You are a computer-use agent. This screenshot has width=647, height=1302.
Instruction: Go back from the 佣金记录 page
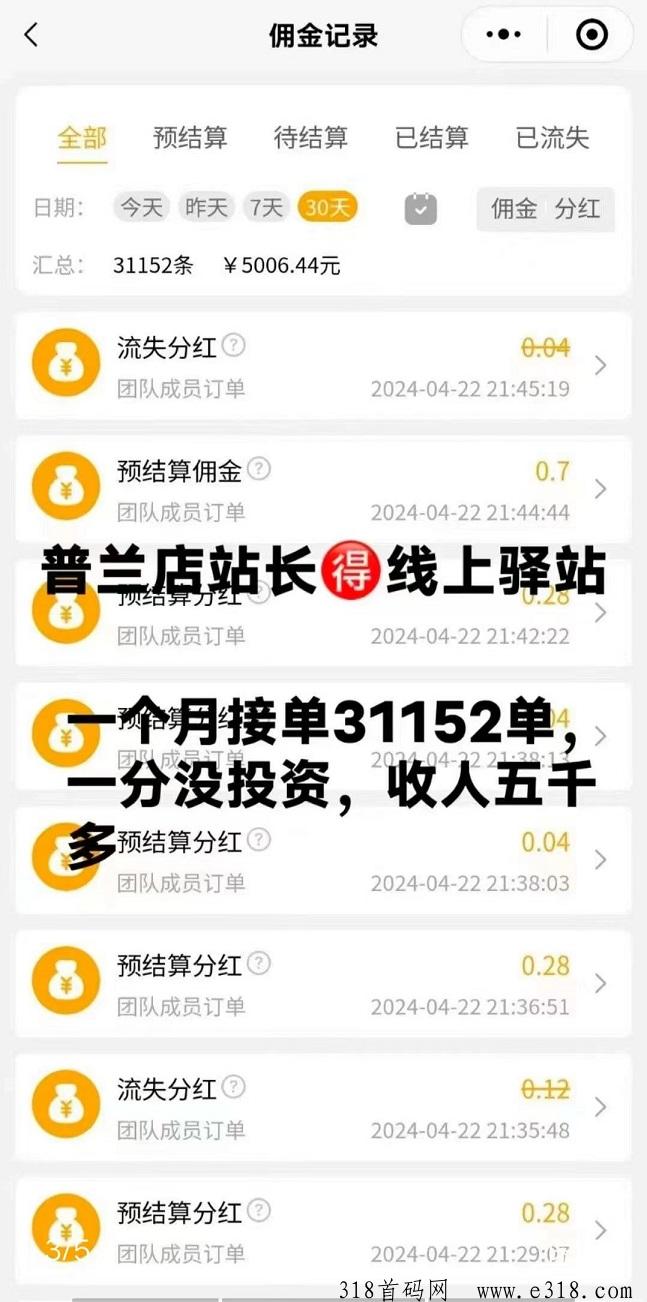point(31,36)
